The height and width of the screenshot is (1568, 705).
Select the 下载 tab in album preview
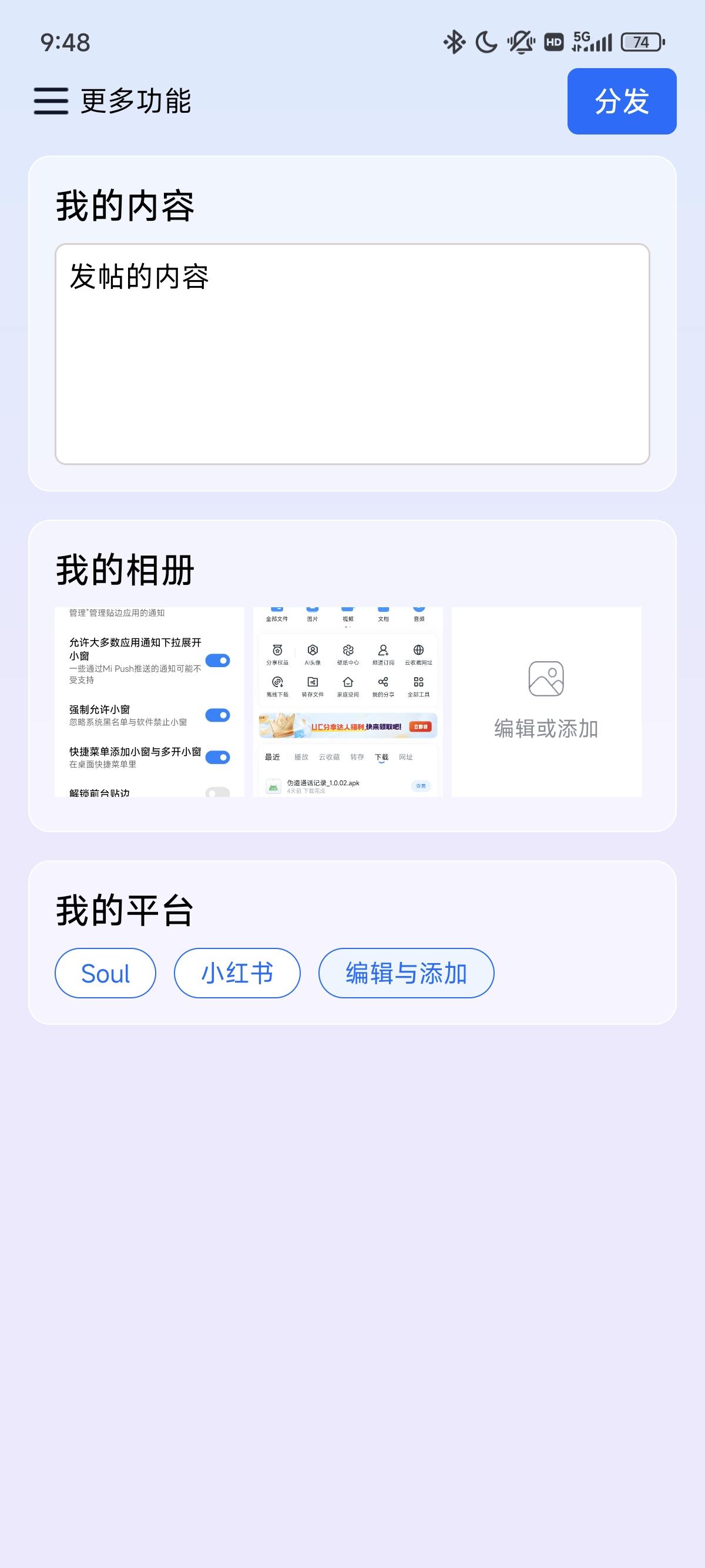[382, 757]
